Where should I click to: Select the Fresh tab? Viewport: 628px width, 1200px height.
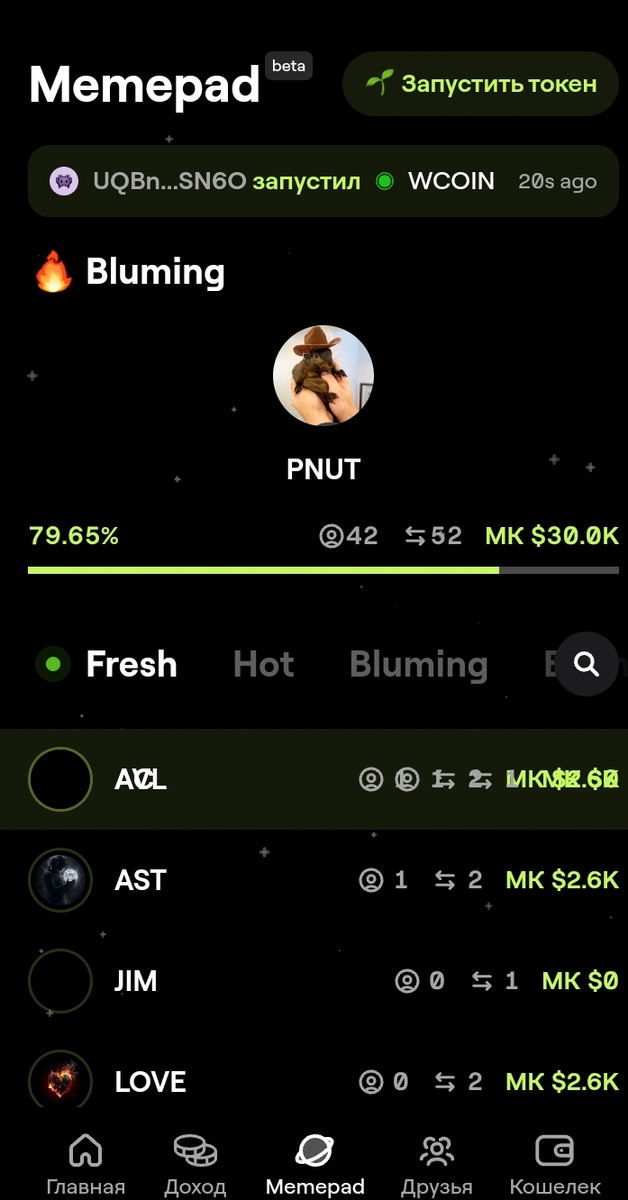point(130,665)
